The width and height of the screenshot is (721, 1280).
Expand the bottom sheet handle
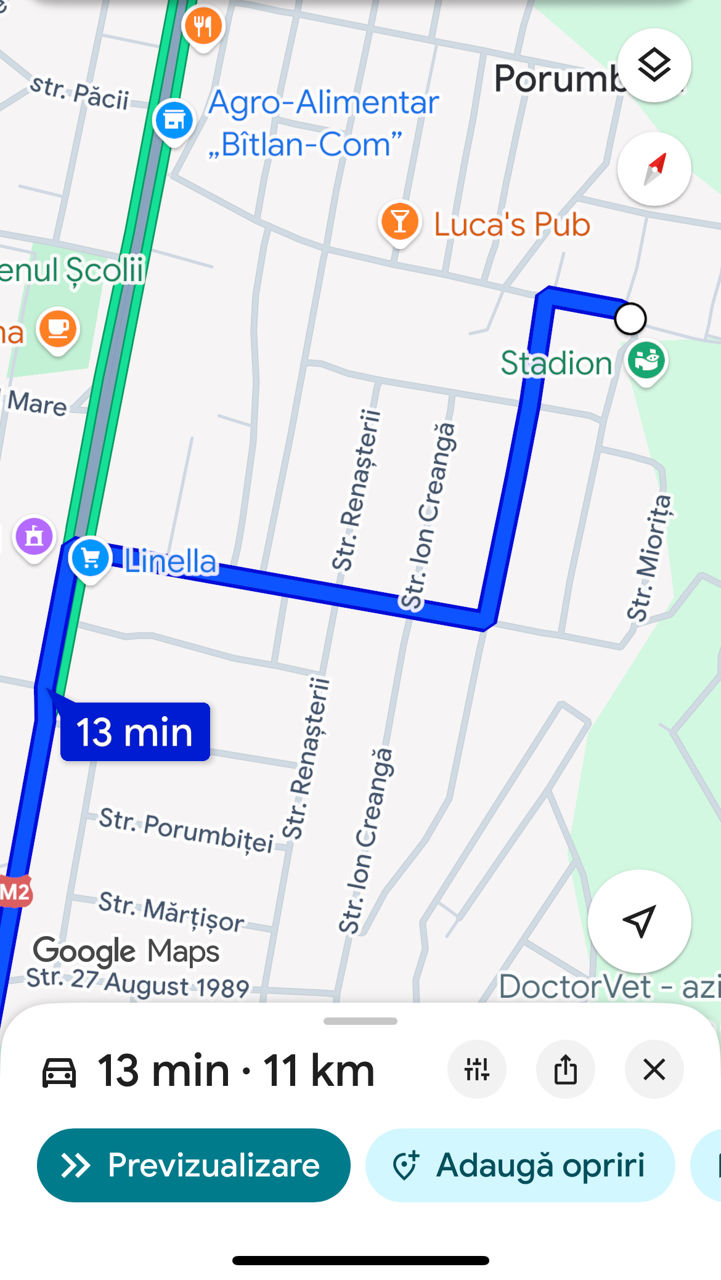tap(360, 1021)
